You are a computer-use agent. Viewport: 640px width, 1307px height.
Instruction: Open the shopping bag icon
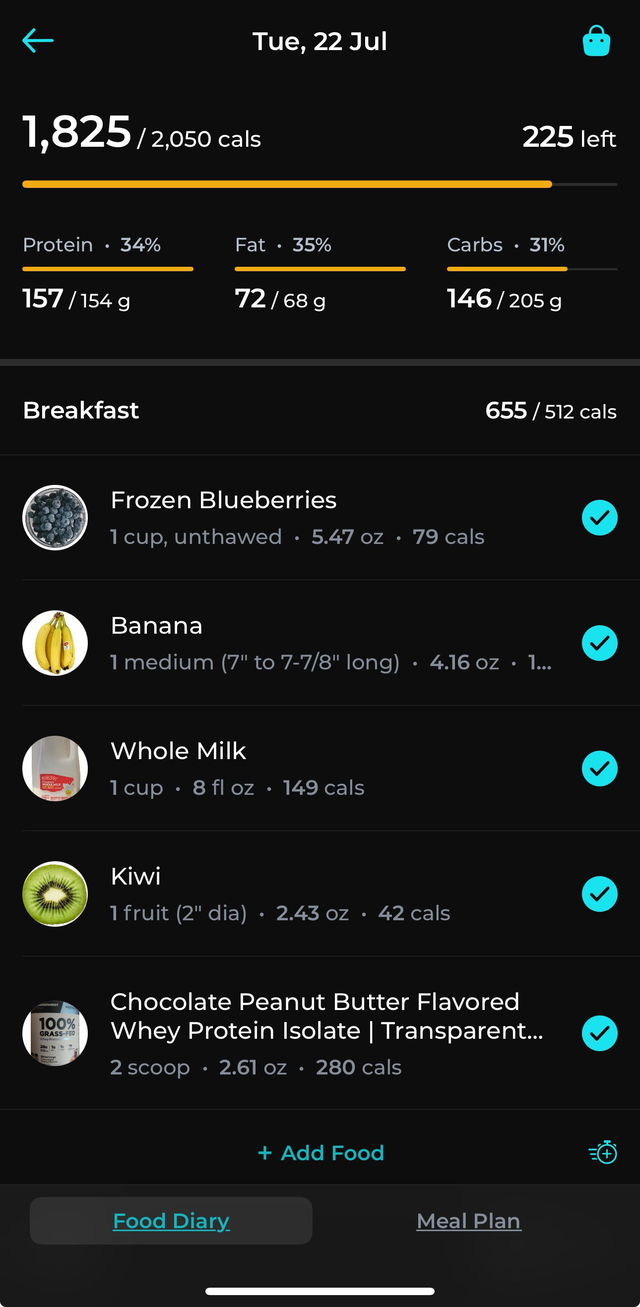[x=596, y=41]
